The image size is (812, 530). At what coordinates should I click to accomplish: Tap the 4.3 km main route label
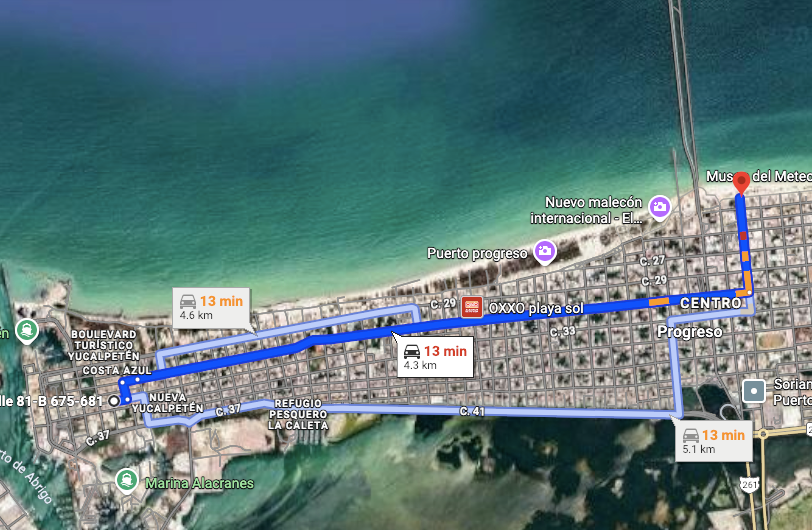coord(433,357)
